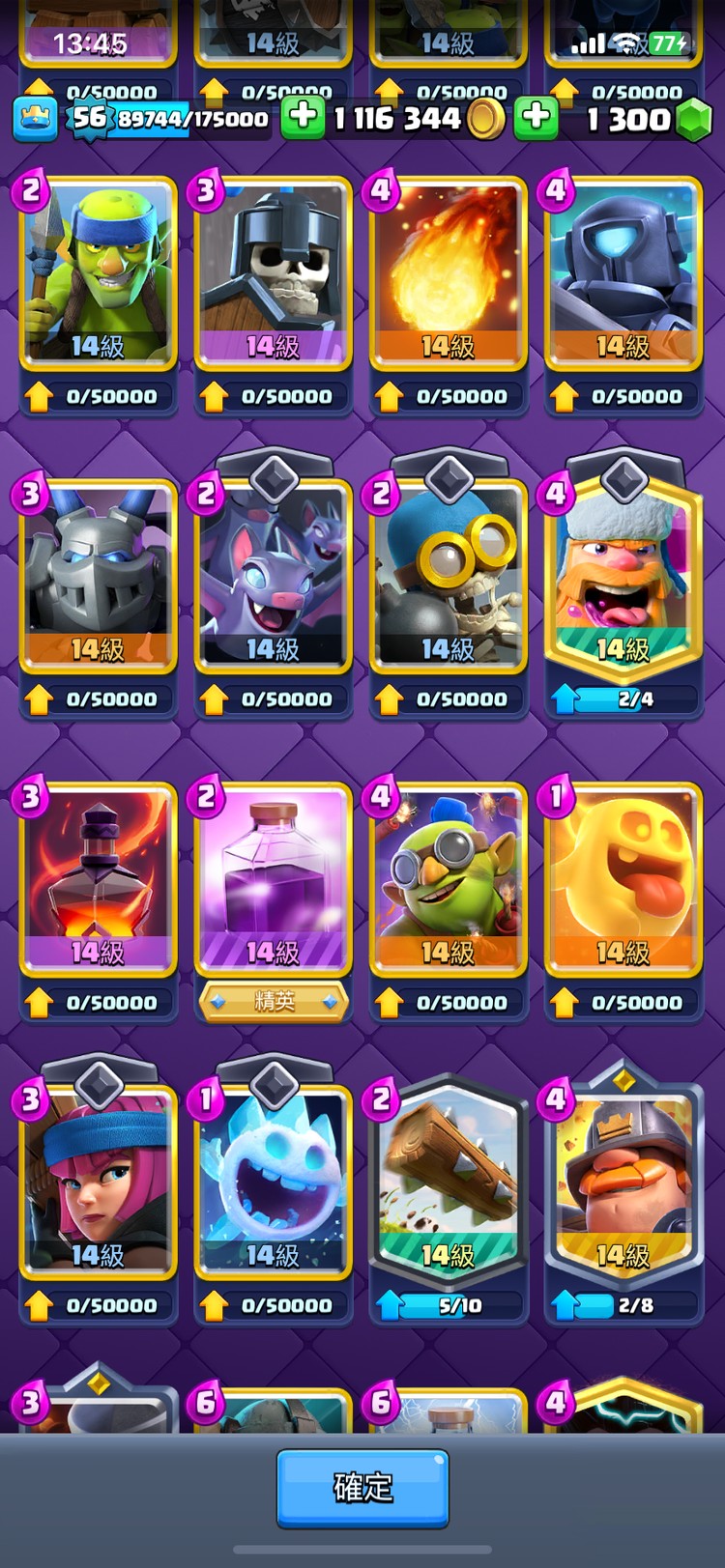
Task: Tap the green plus beside gold coins
Action: (x=303, y=118)
